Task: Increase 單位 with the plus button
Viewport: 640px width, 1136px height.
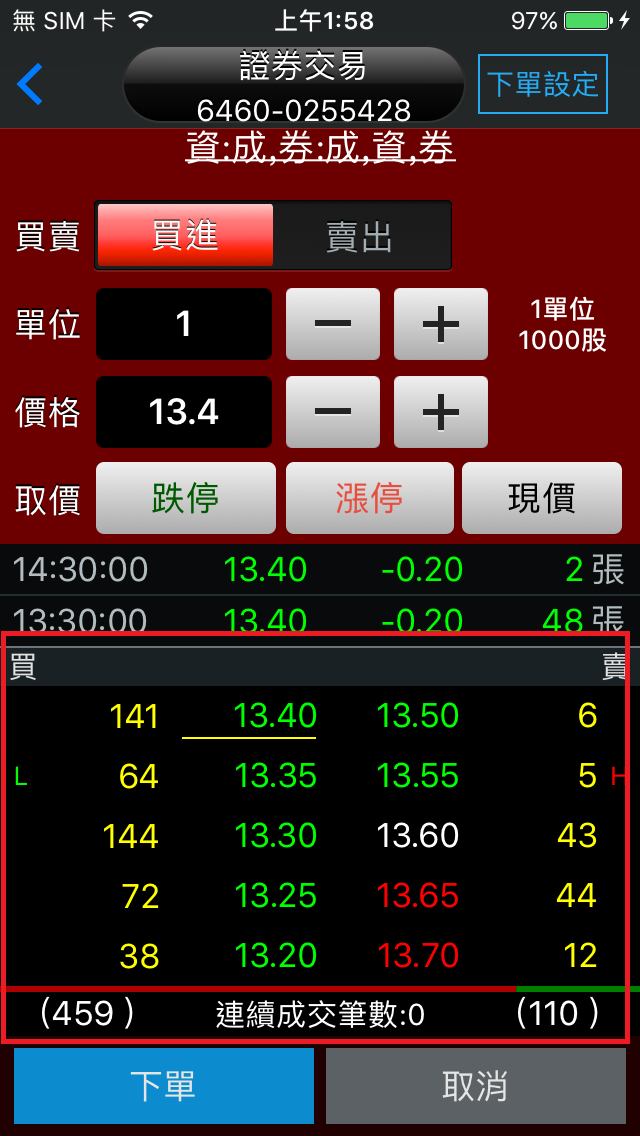Action: [x=441, y=324]
